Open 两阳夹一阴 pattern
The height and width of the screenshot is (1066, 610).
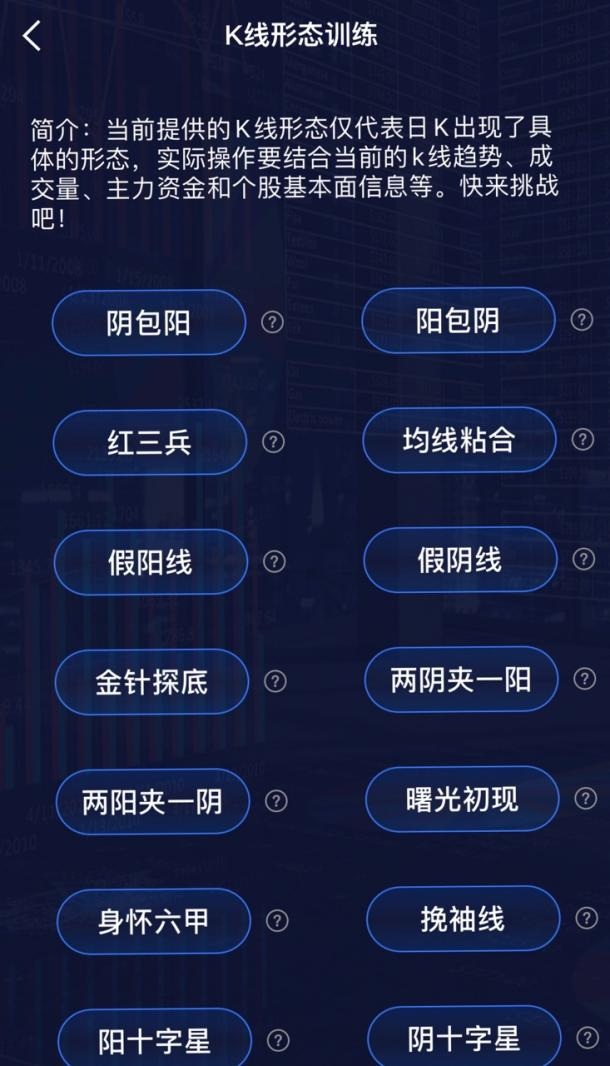(x=152, y=802)
